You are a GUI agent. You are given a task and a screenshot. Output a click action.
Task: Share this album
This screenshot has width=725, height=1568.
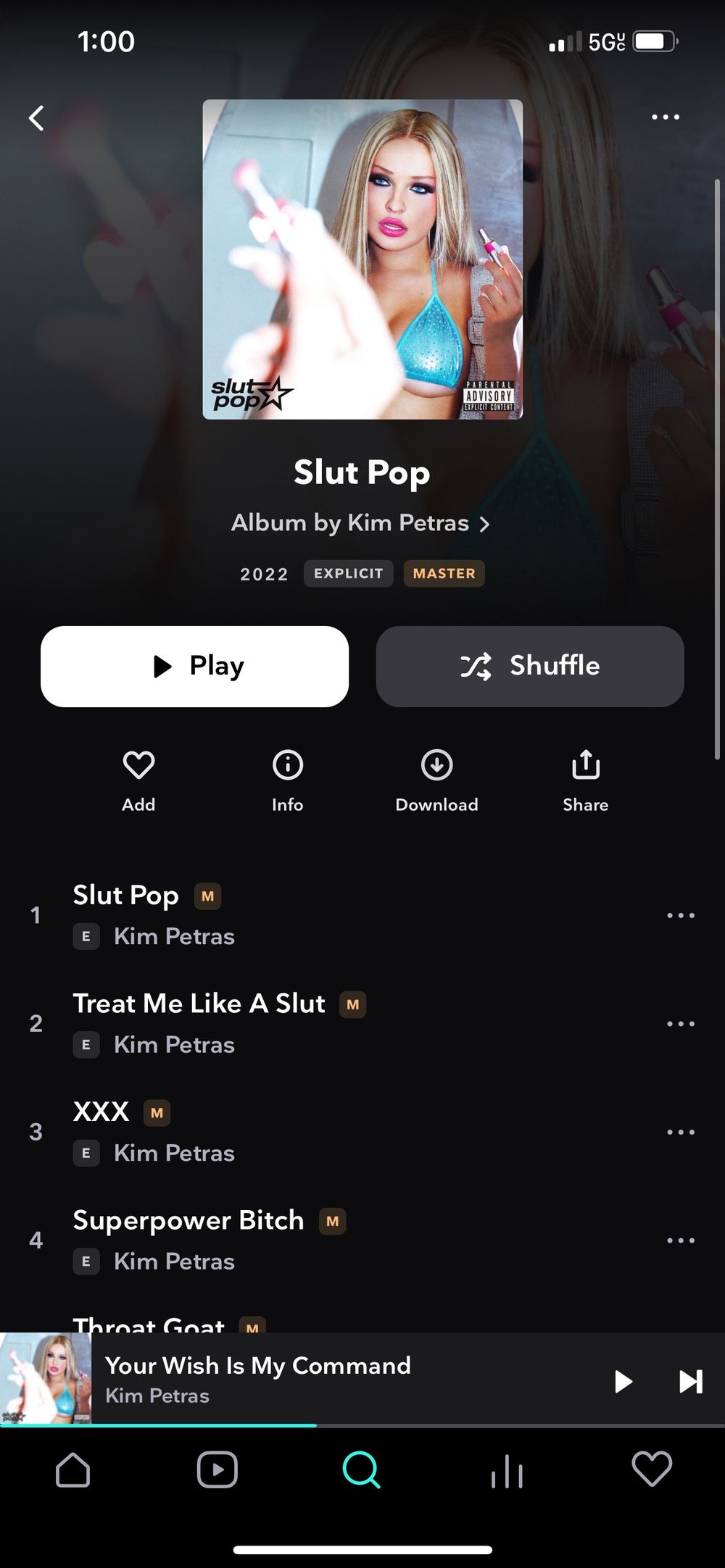(586, 781)
